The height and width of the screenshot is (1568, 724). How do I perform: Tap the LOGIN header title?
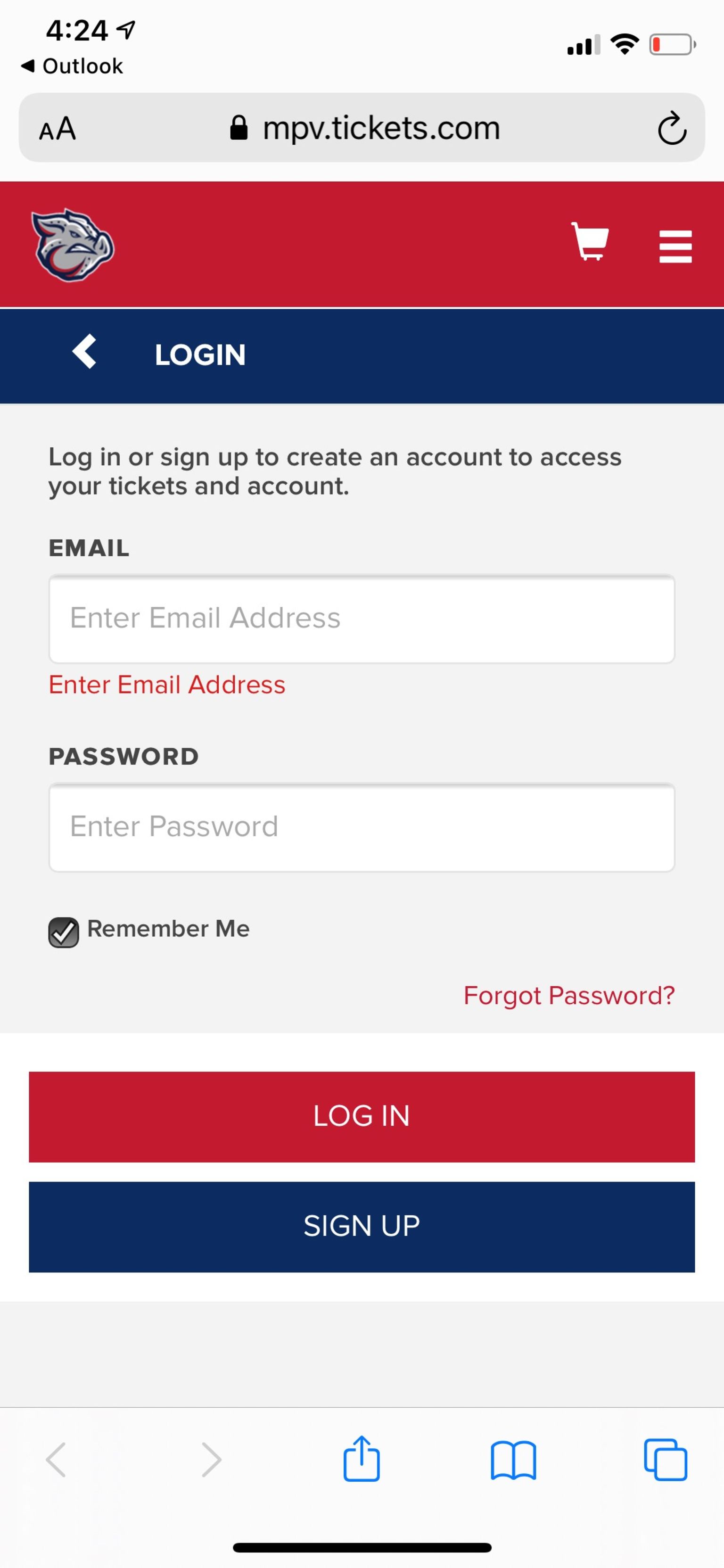coord(199,354)
